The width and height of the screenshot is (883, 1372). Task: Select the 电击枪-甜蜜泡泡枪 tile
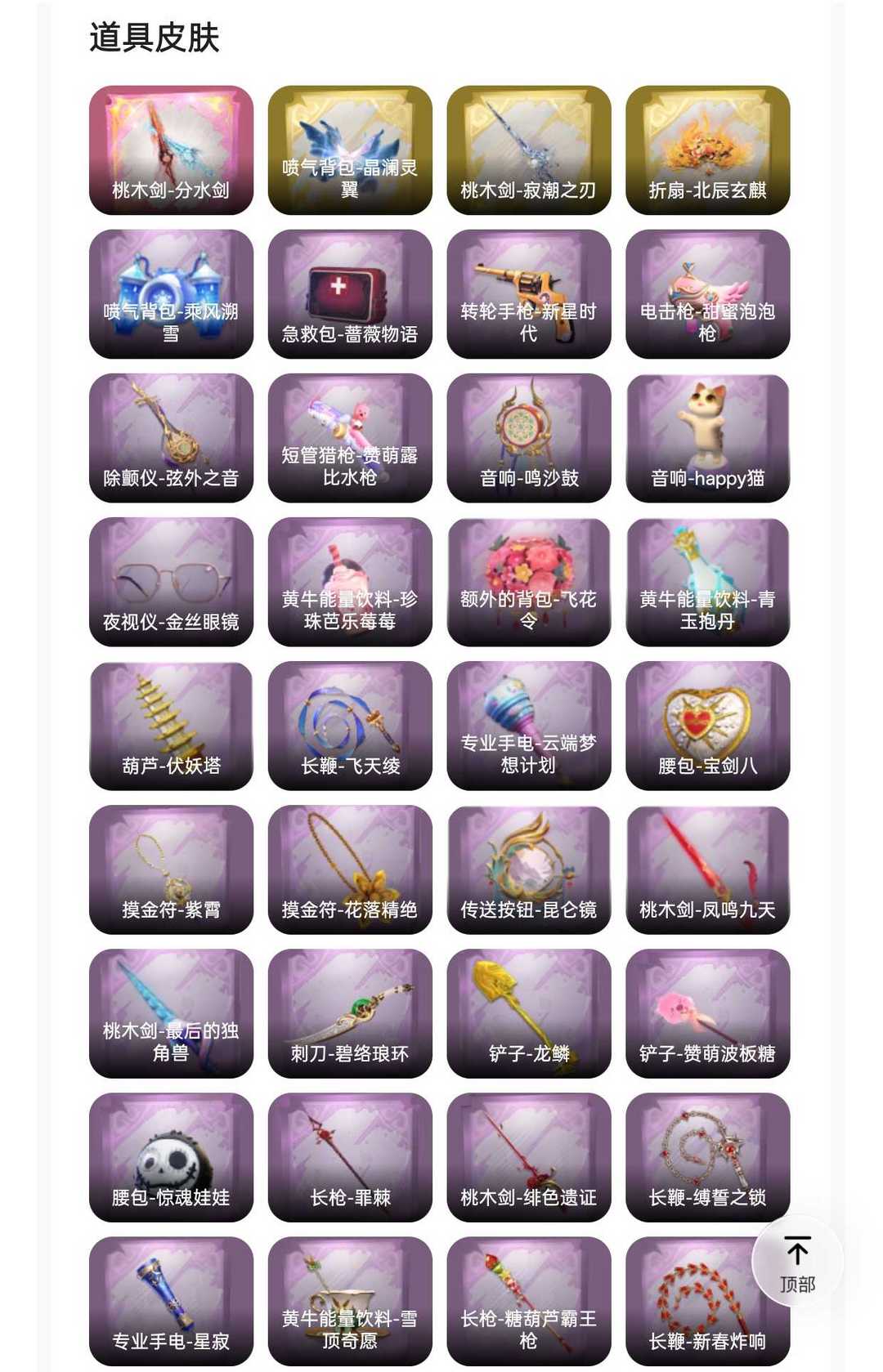(708, 294)
